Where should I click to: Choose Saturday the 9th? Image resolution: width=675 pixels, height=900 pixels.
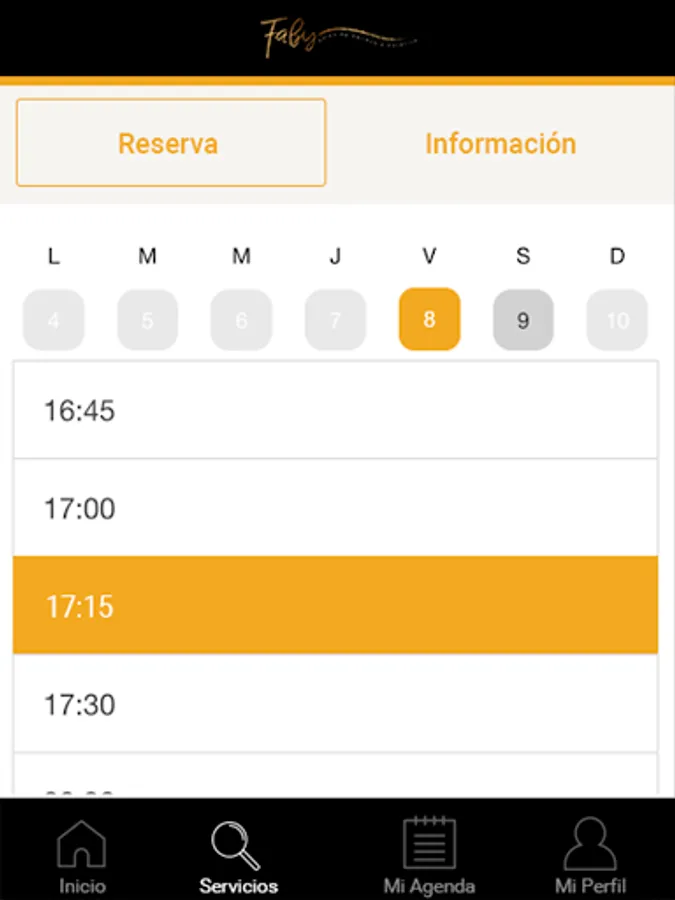(523, 320)
